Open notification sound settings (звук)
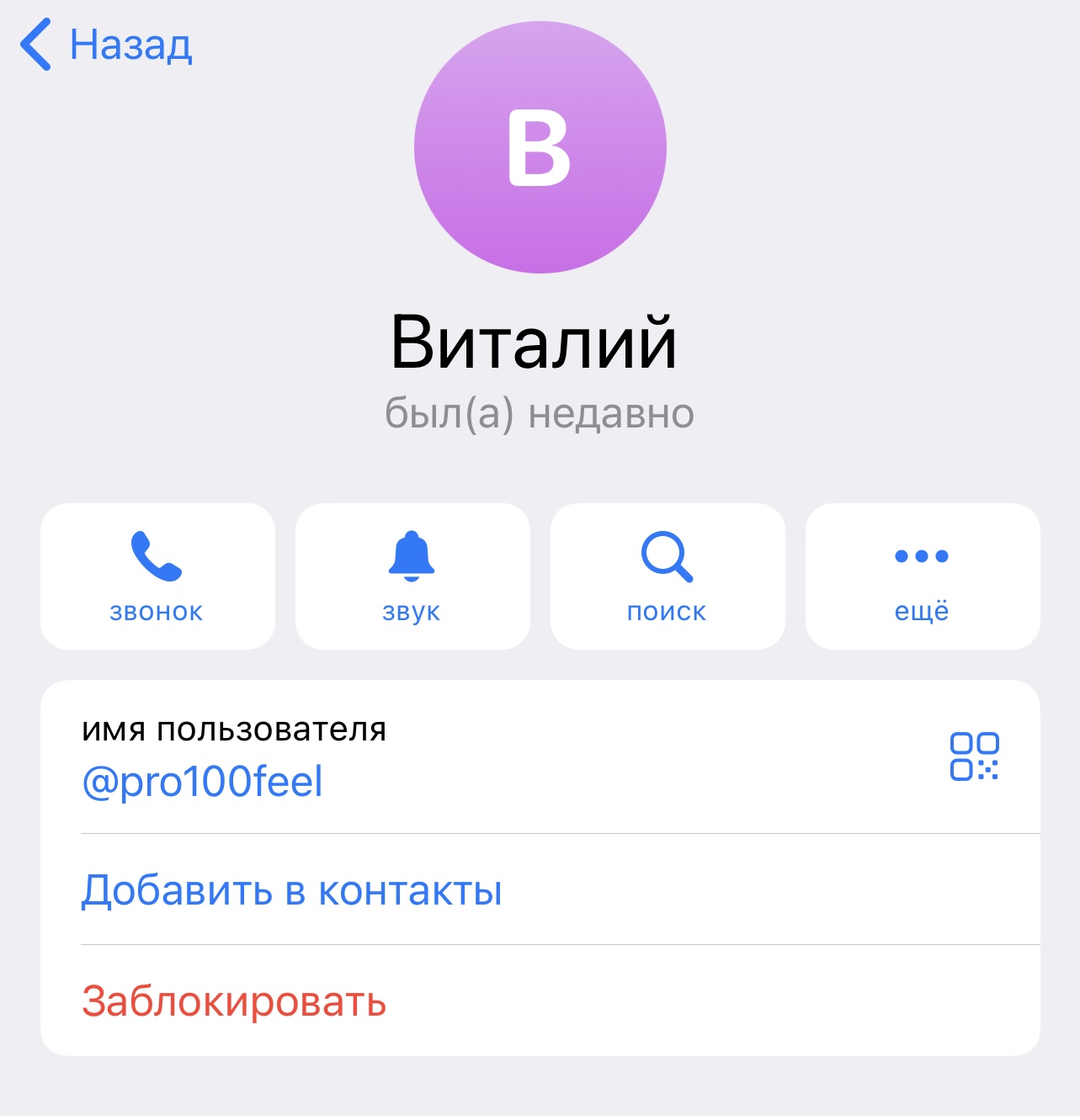Viewport: 1080px width, 1120px height. [412, 576]
